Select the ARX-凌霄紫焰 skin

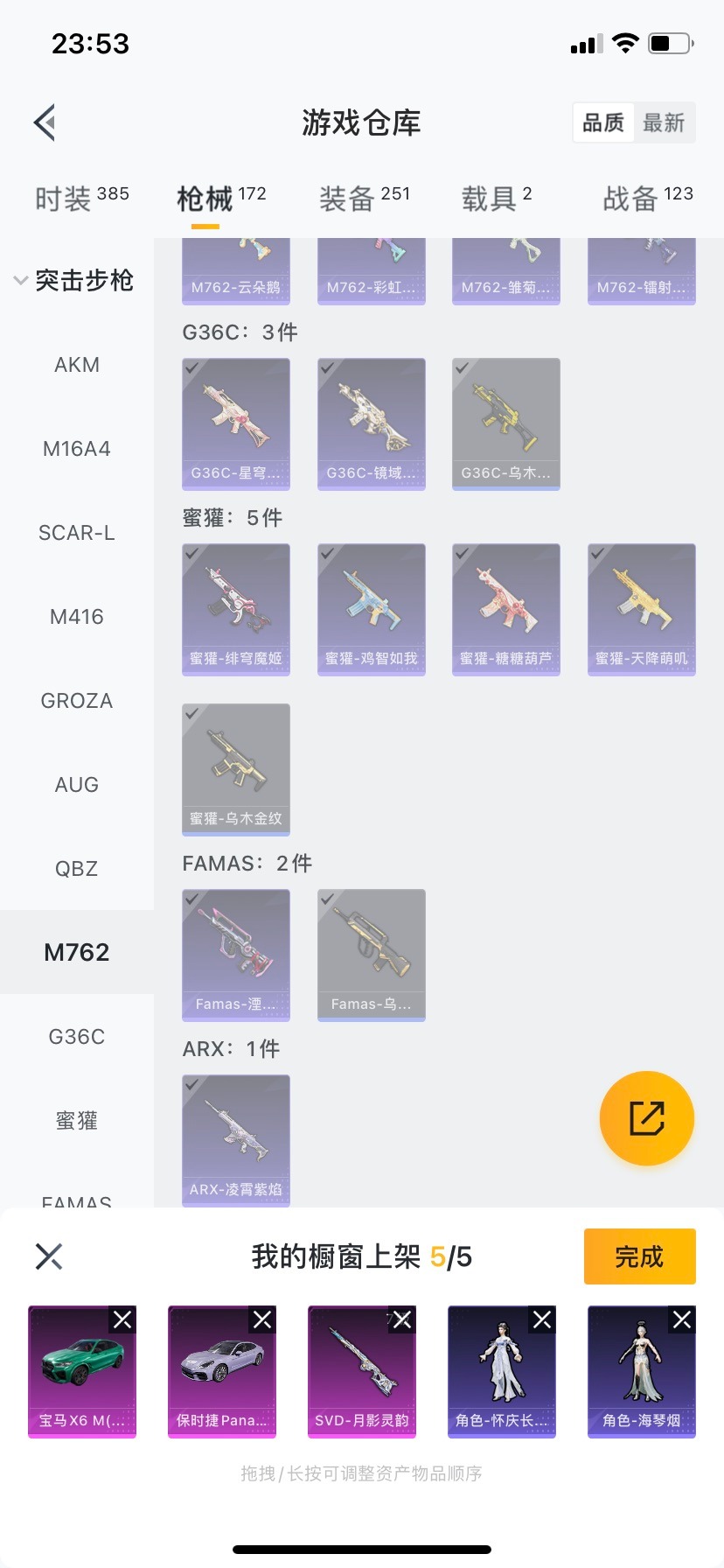[x=236, y=1139]
